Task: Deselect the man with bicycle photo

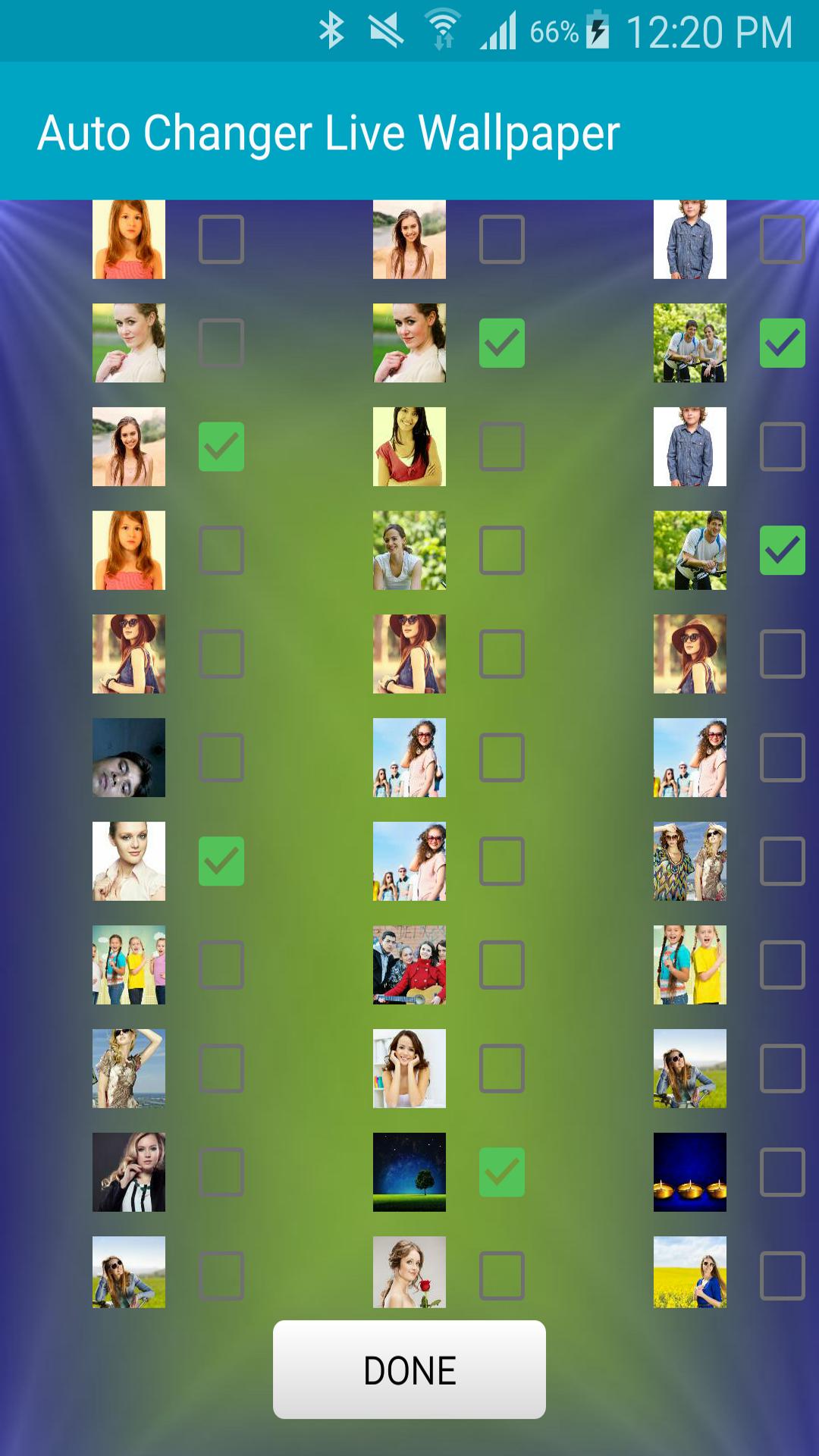Action: pos(782,551)
